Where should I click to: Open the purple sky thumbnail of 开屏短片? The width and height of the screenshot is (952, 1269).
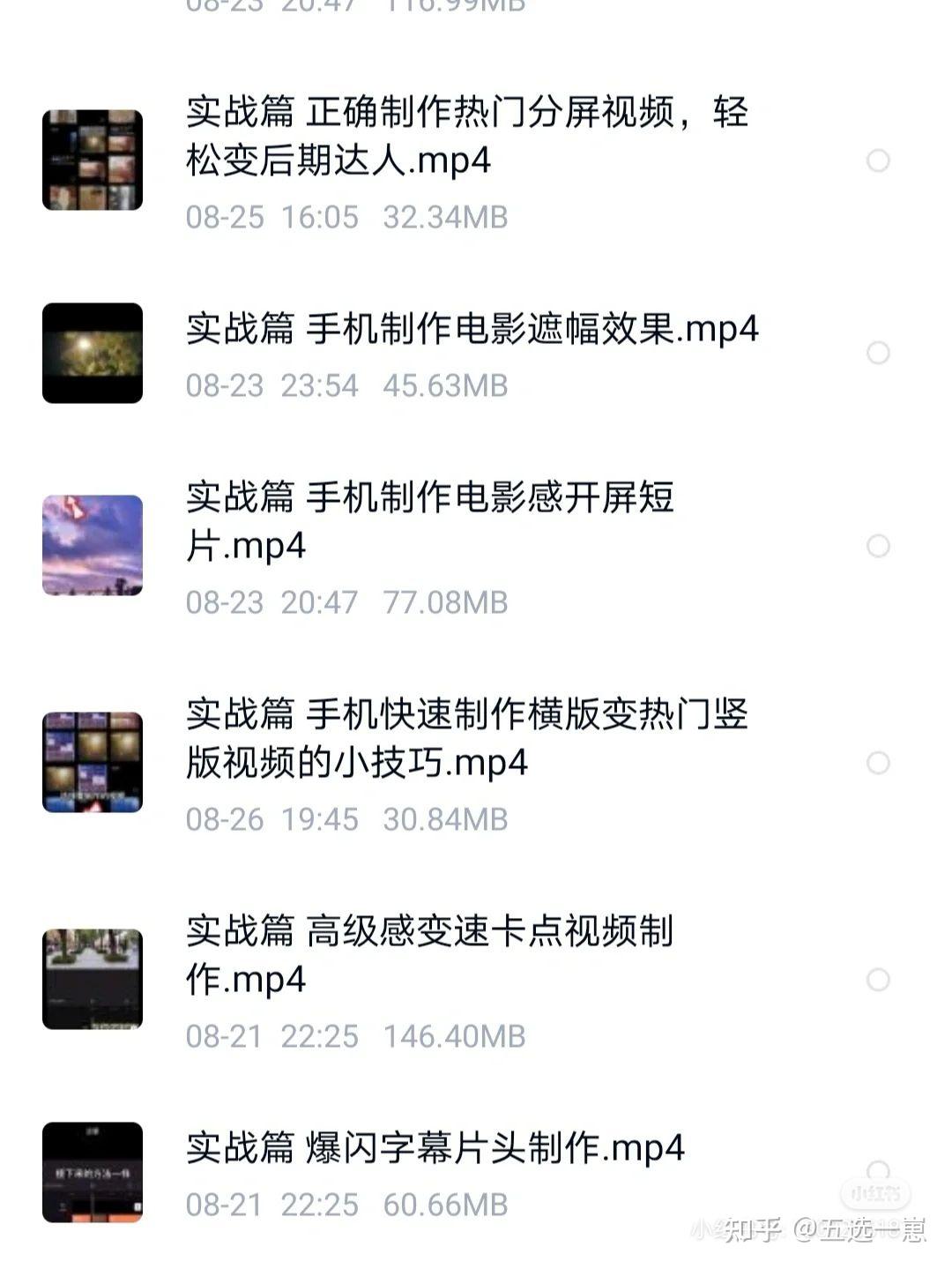click(91, 544)
